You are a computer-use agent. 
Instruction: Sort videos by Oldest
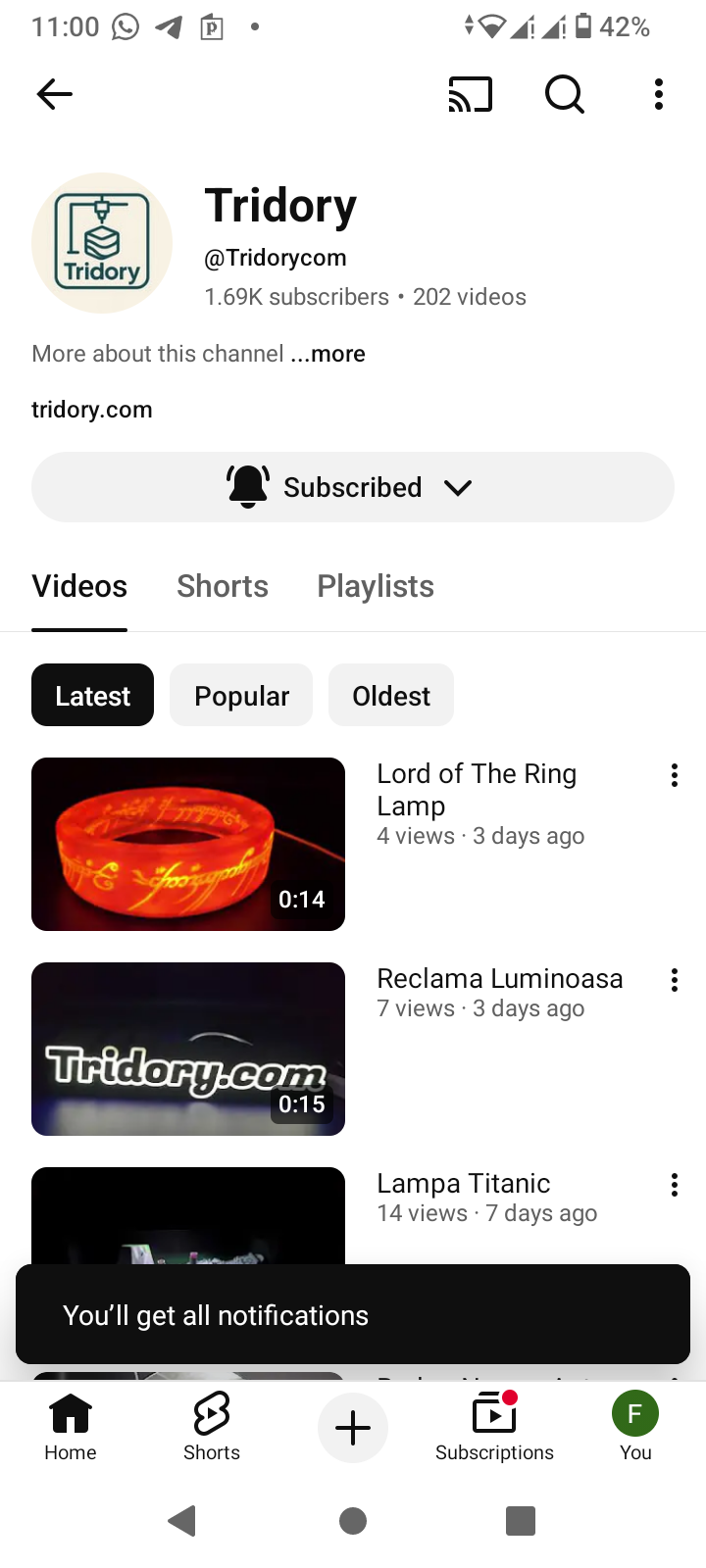point(391,696)
